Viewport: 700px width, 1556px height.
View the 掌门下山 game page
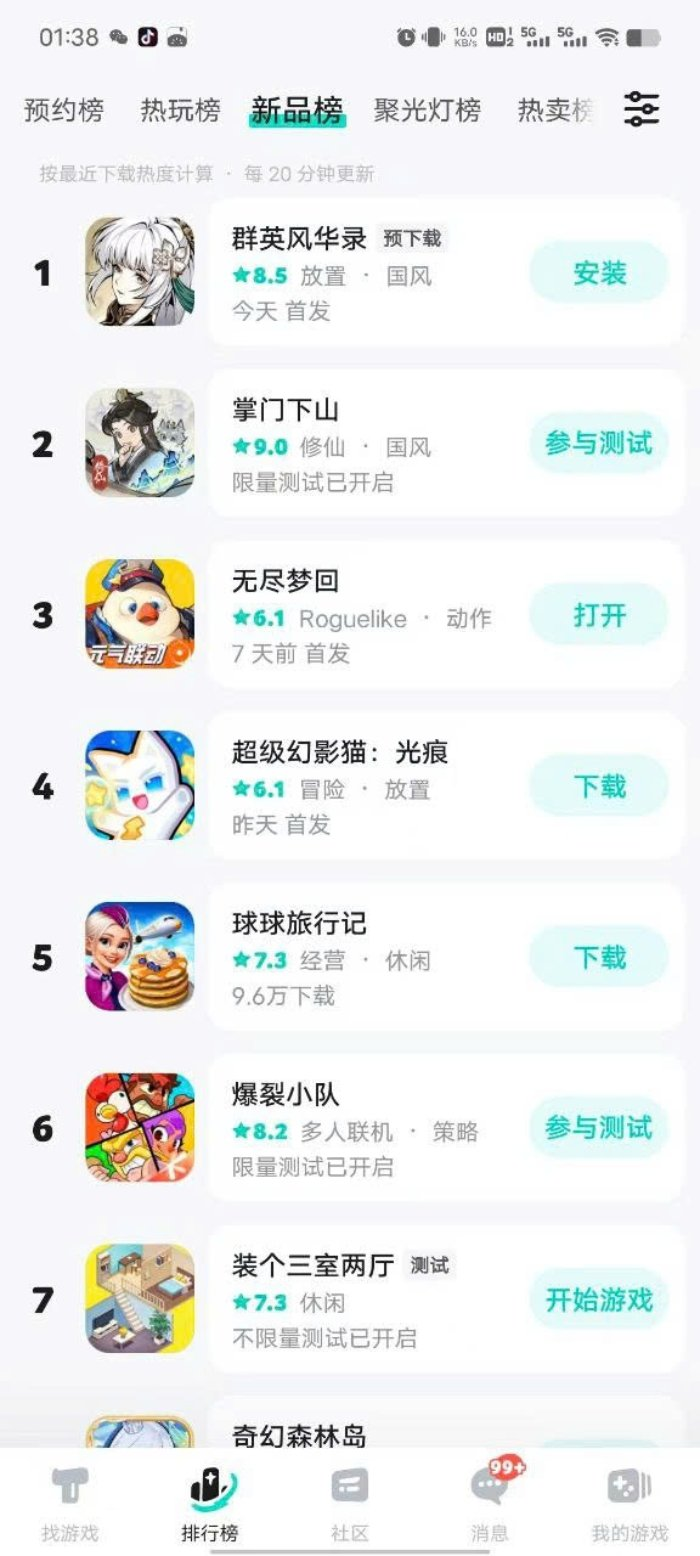tap(286, 411)
